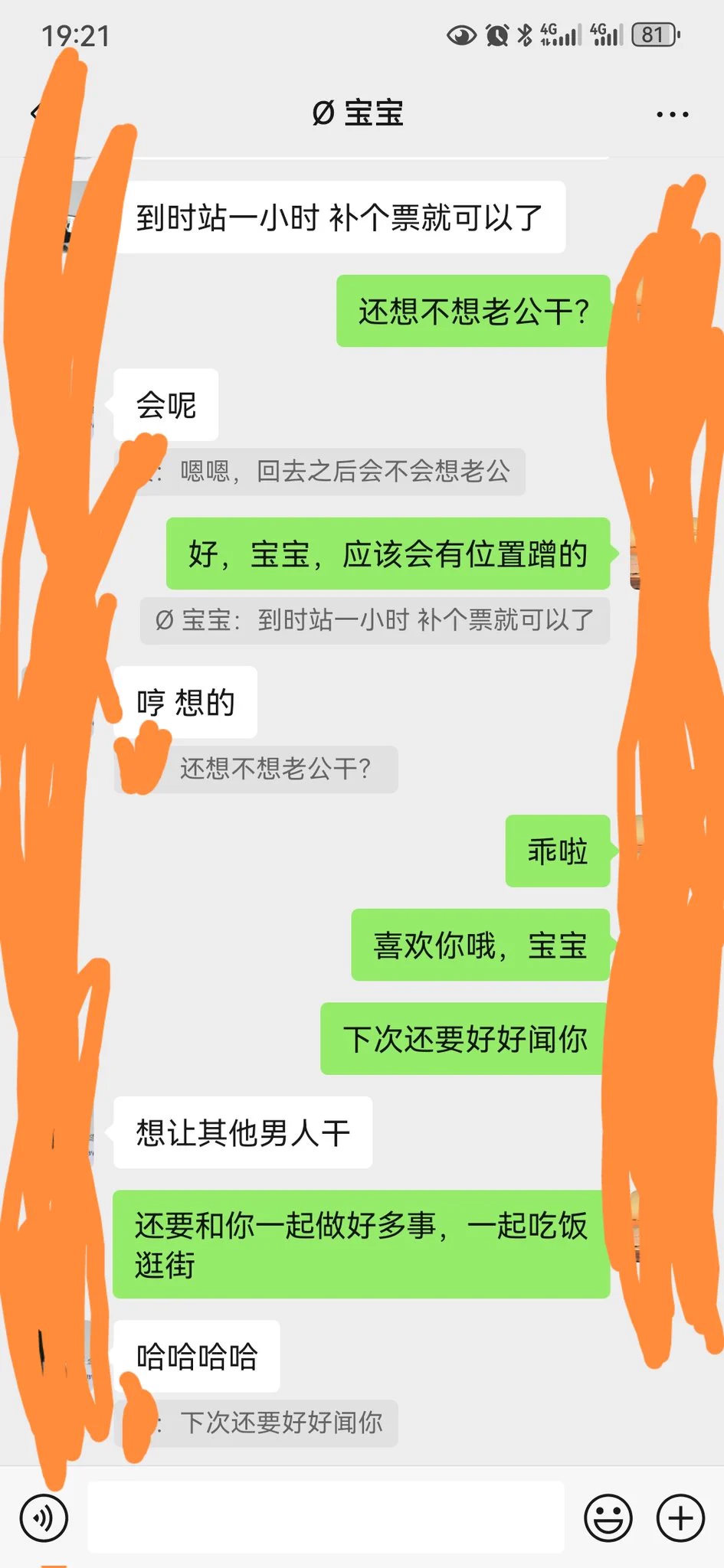This screenshot has height=1568, width=724.
Task: Switch to voice message input
Action: (44, 1517)
